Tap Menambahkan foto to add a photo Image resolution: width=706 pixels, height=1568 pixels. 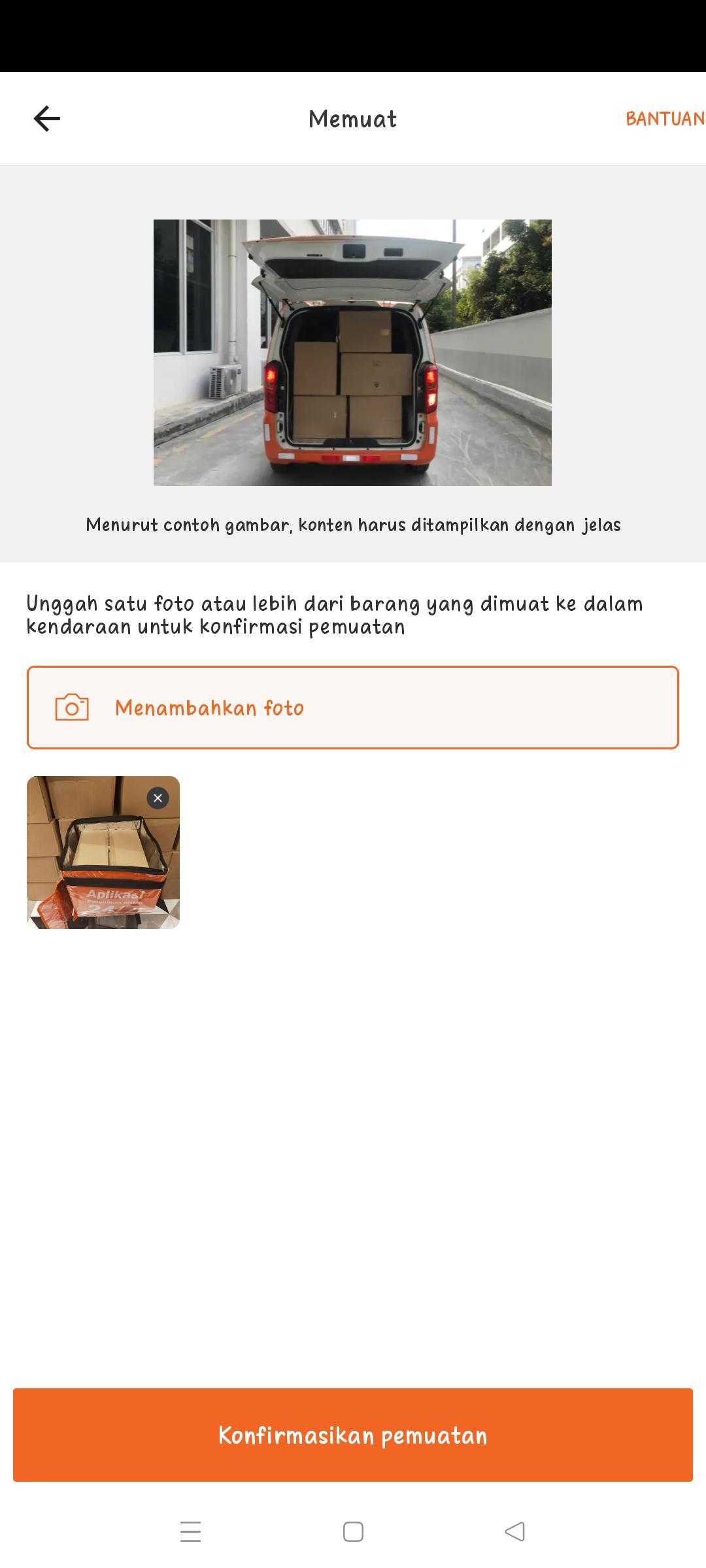coord(352,708)
